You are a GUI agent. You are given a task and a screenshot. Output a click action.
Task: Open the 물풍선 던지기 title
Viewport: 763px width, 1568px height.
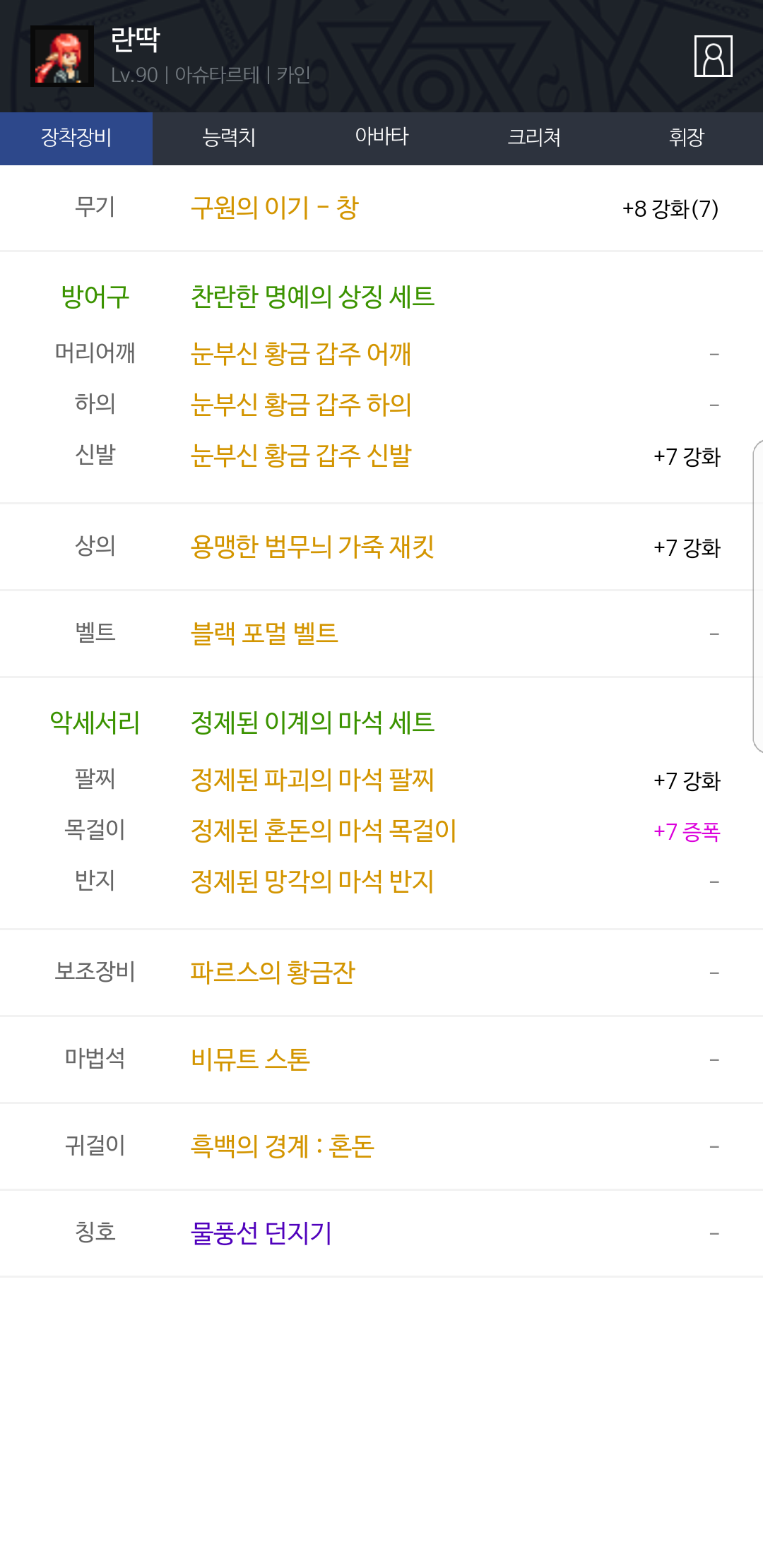coord(261,1233)
